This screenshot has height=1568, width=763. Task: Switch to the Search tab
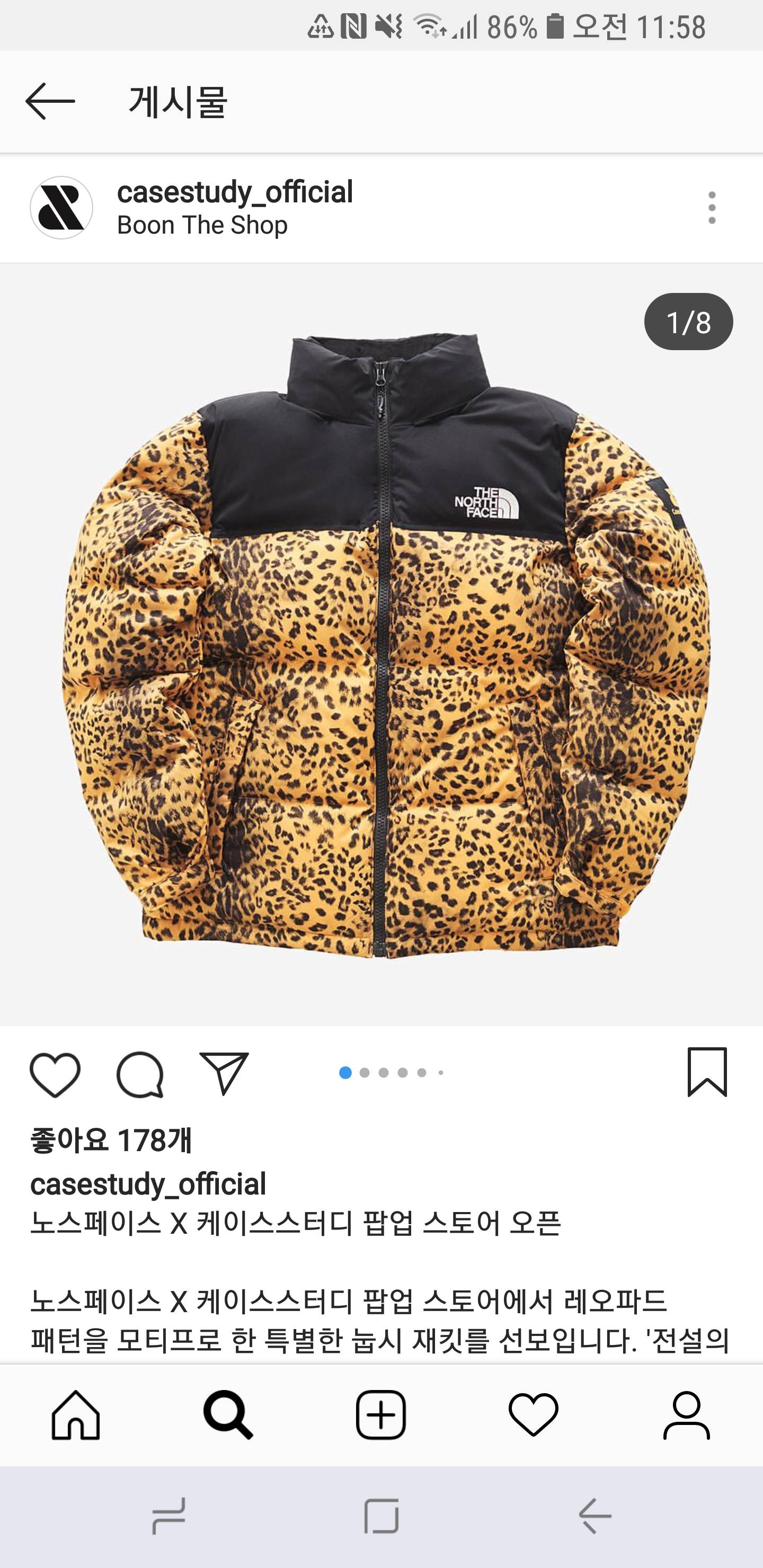[x=228, y=1414]
